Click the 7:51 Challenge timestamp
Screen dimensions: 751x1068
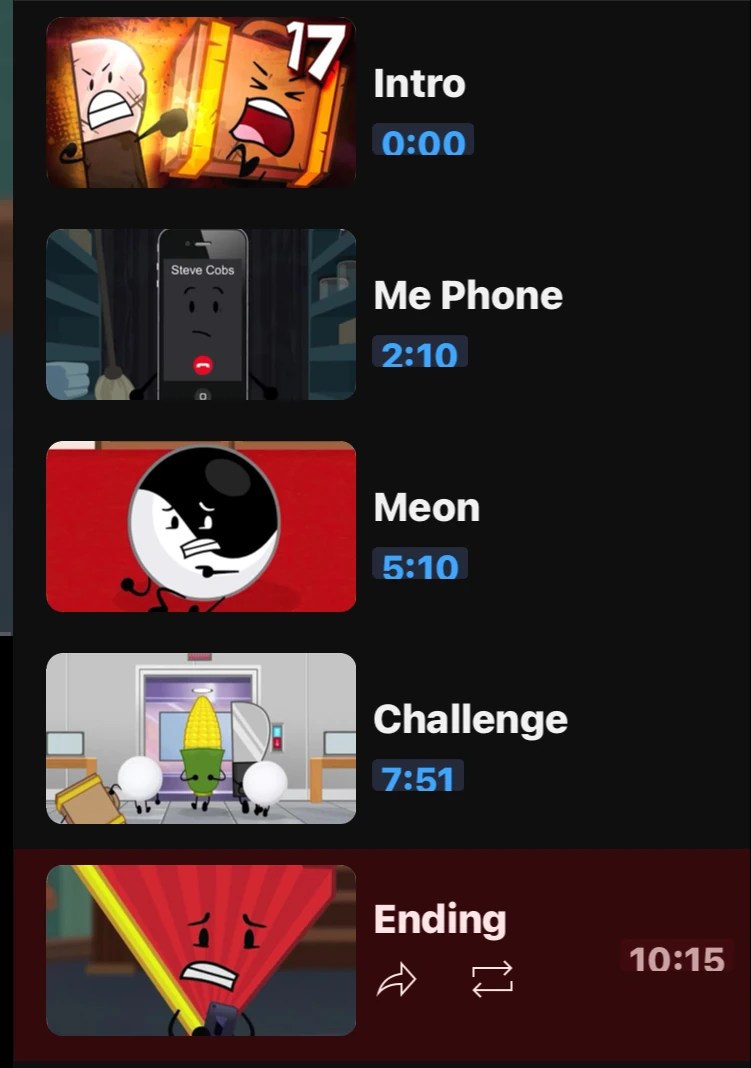click(x=418, y=777)
